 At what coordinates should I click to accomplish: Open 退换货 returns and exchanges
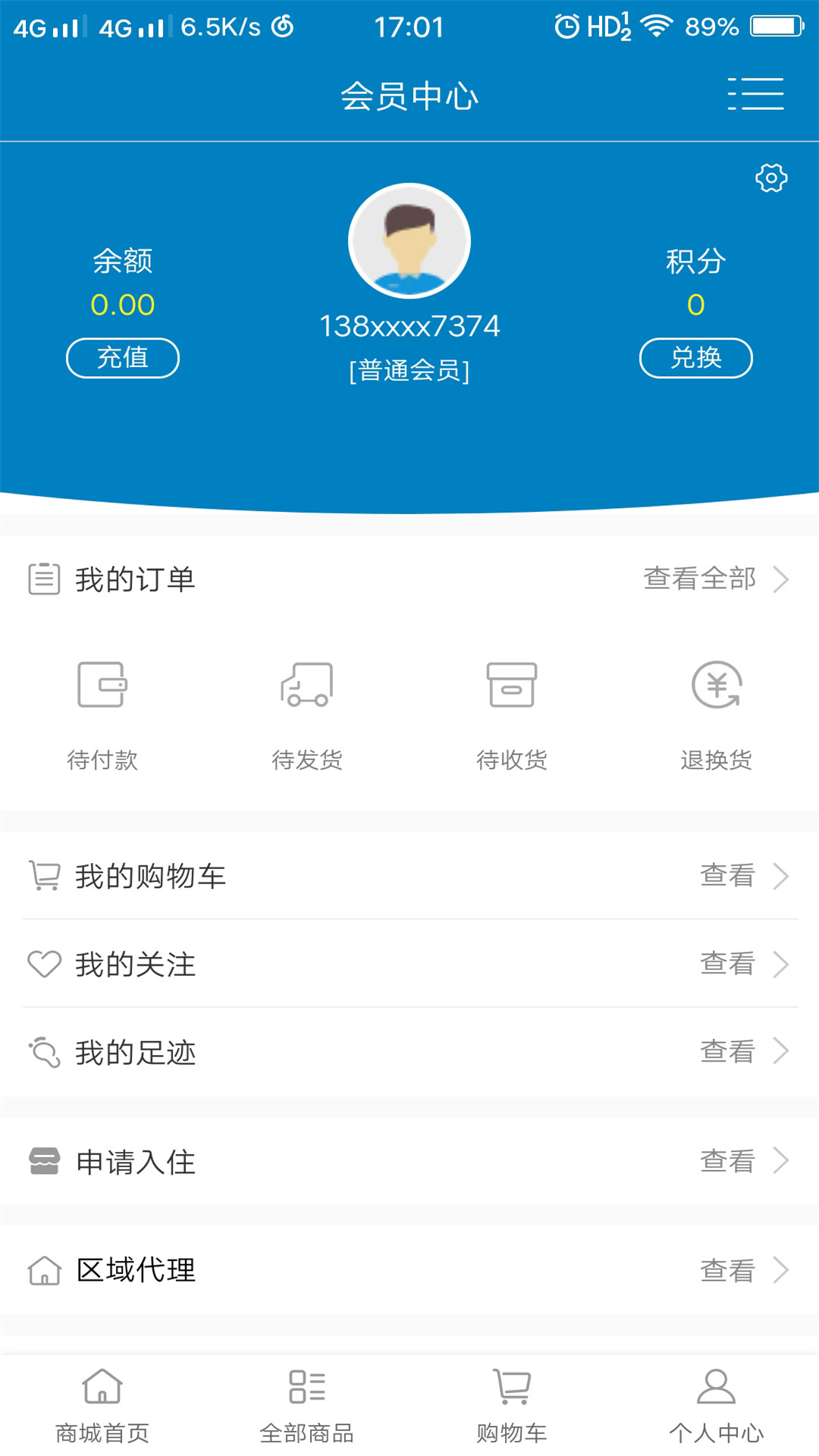[717, 714]
